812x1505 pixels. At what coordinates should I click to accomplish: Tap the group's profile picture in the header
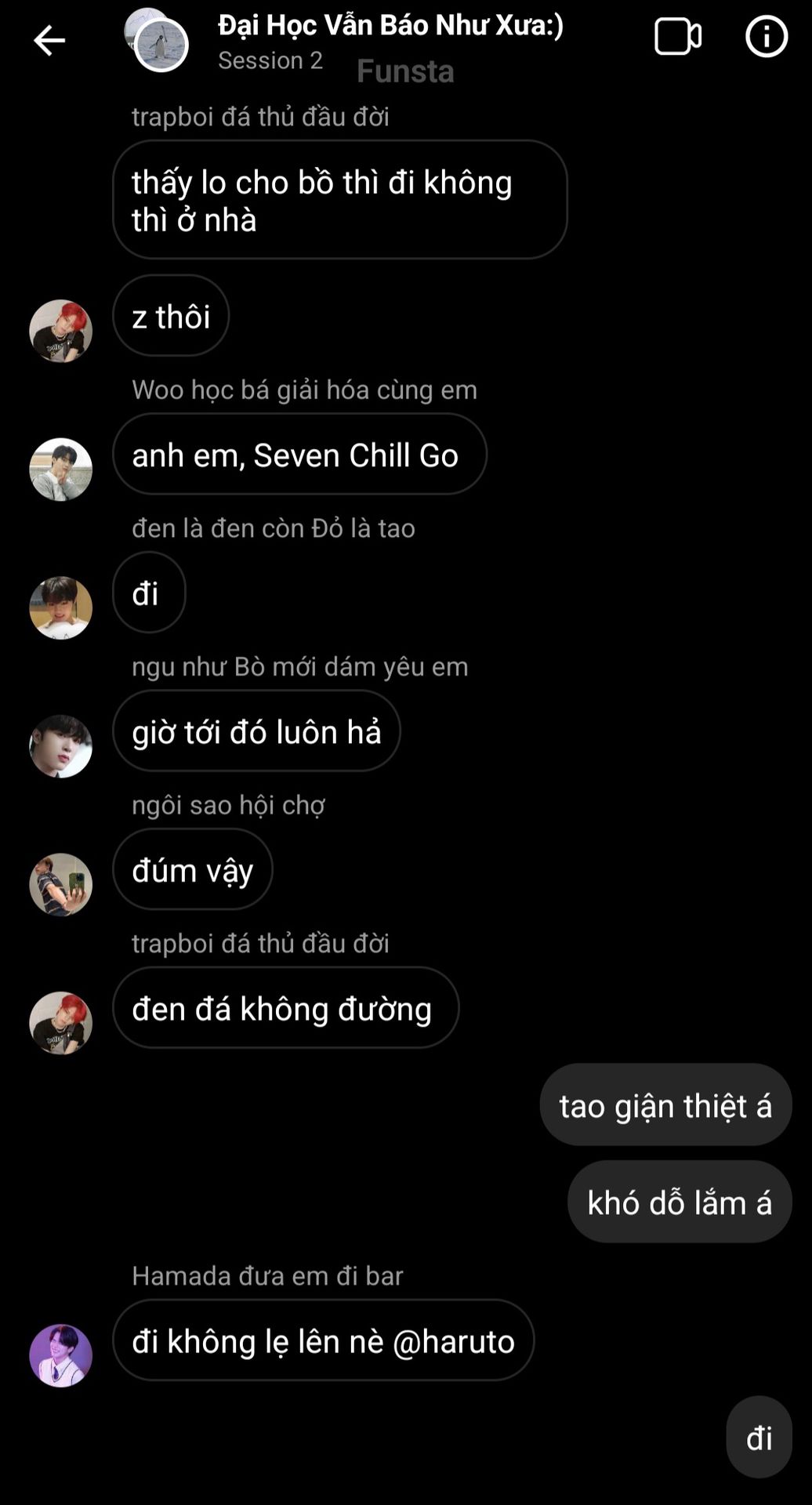(157, 40)
